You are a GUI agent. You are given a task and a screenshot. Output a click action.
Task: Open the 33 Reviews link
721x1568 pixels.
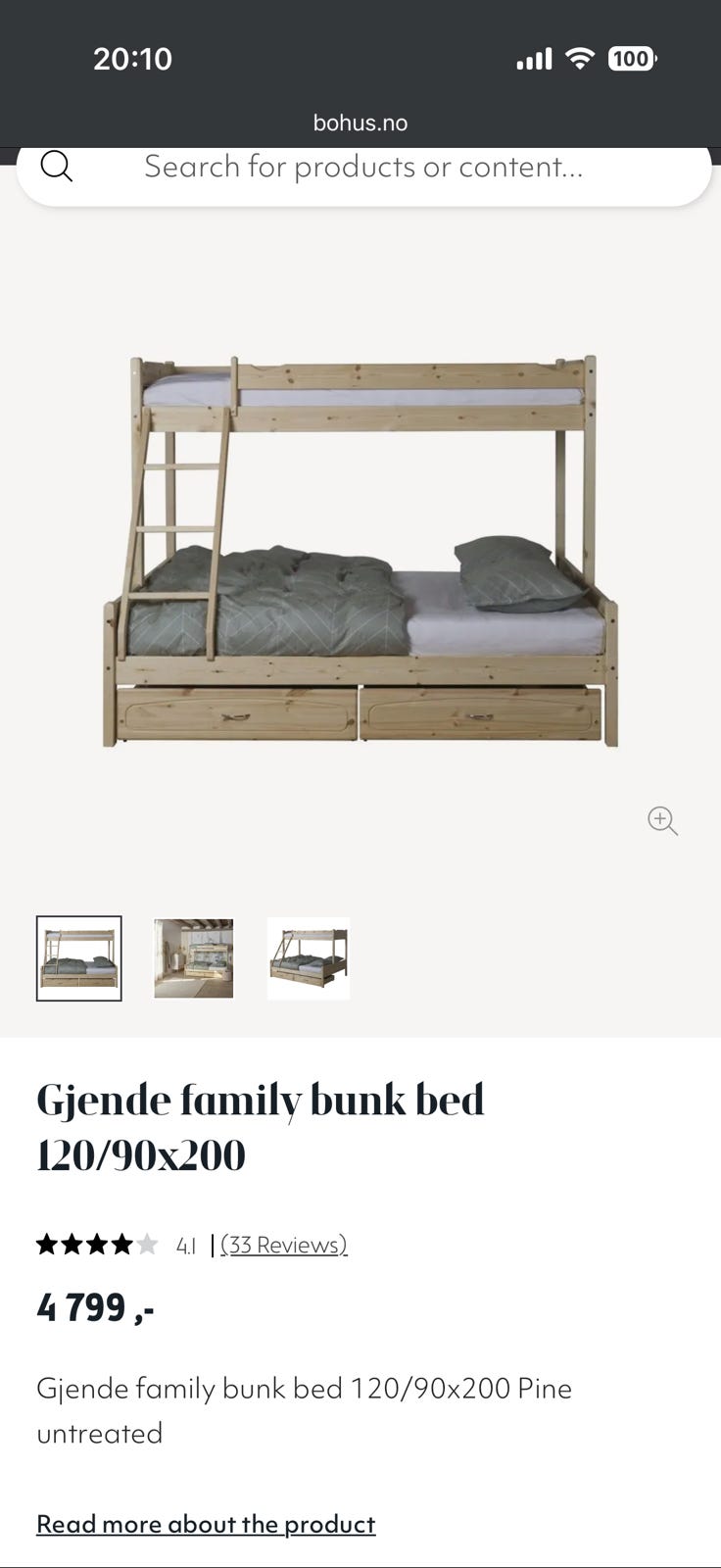pyautogui.click(x=283, y=1244)
